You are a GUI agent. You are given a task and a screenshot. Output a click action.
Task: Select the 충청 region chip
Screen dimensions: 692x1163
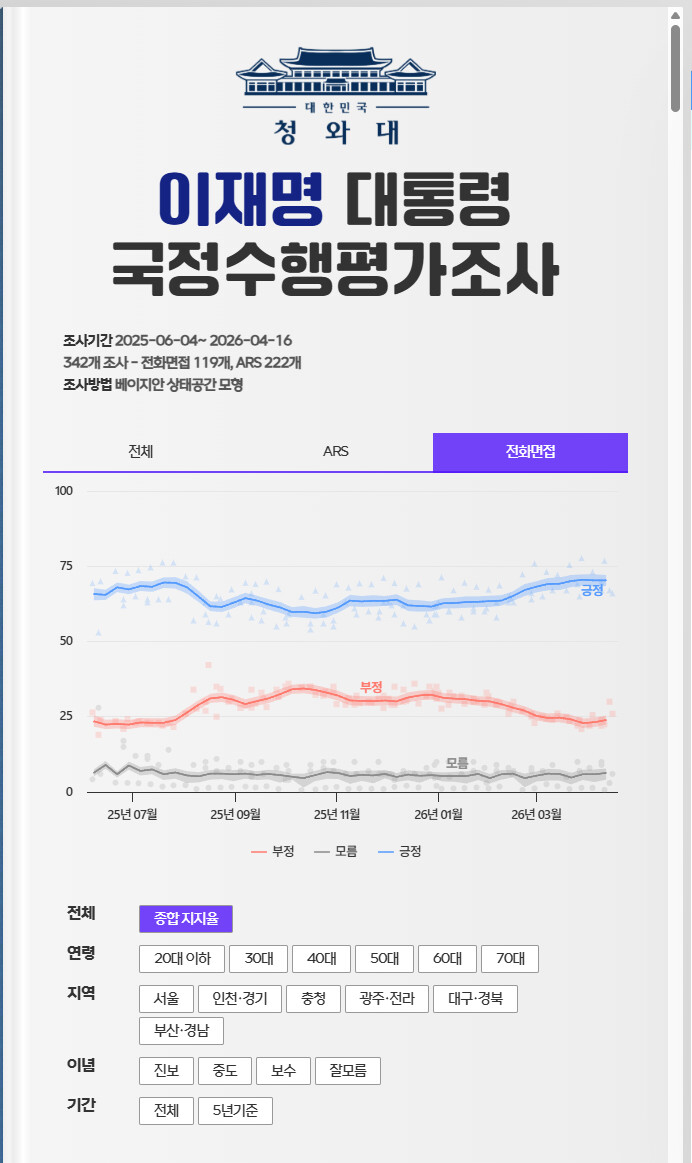tap(313, 999)
